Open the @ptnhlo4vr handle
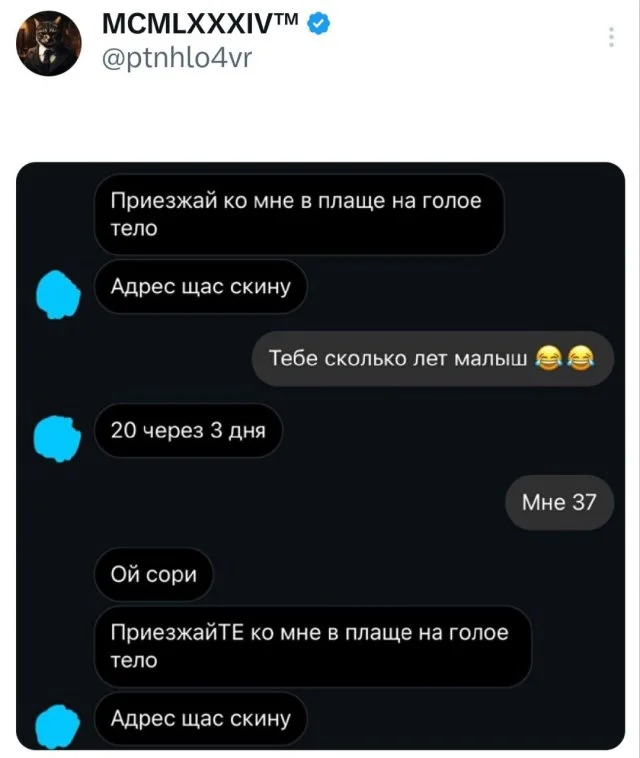This screenshot has height=758, width=640. (x=177, y=57)
